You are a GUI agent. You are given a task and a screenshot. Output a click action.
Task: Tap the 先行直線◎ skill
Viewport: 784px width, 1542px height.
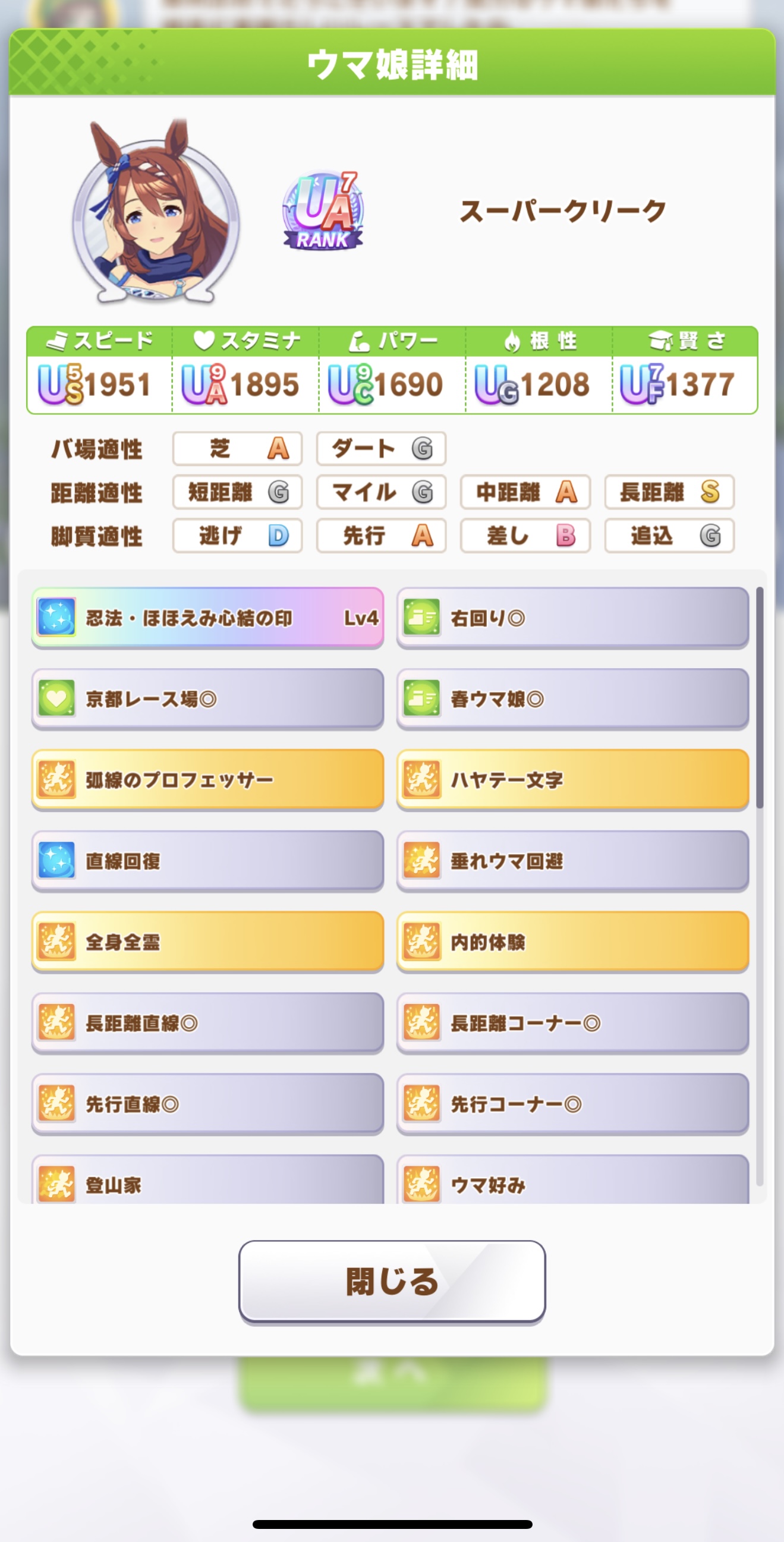coord(207,1103)
